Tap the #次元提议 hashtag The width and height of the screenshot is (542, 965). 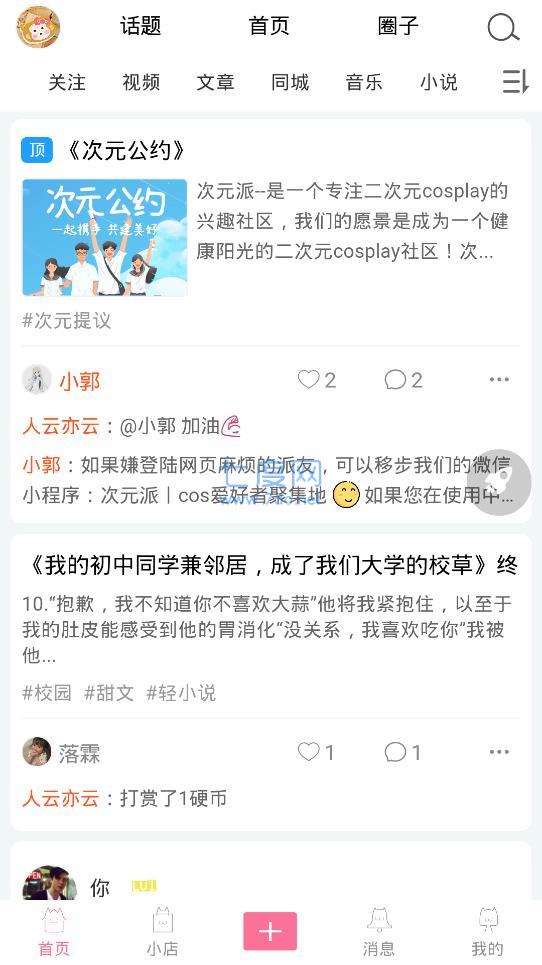66,320
